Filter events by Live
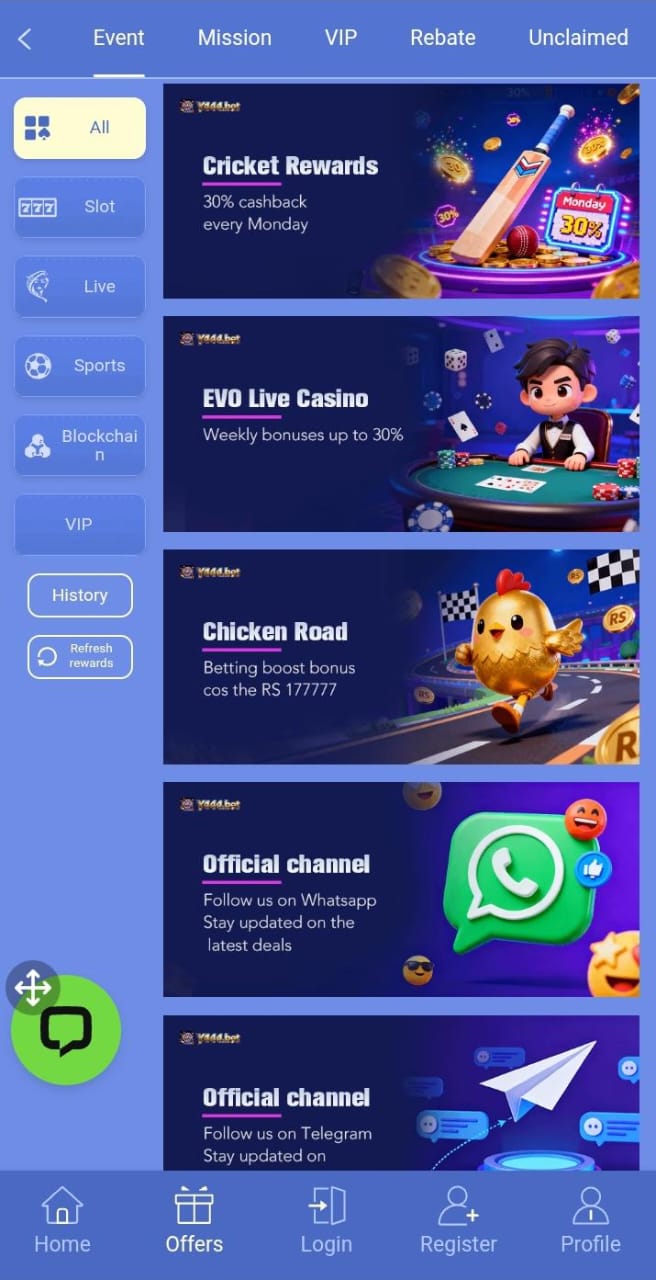The width and height of the screenshot is (656, 1280). [x=79, y=286]
